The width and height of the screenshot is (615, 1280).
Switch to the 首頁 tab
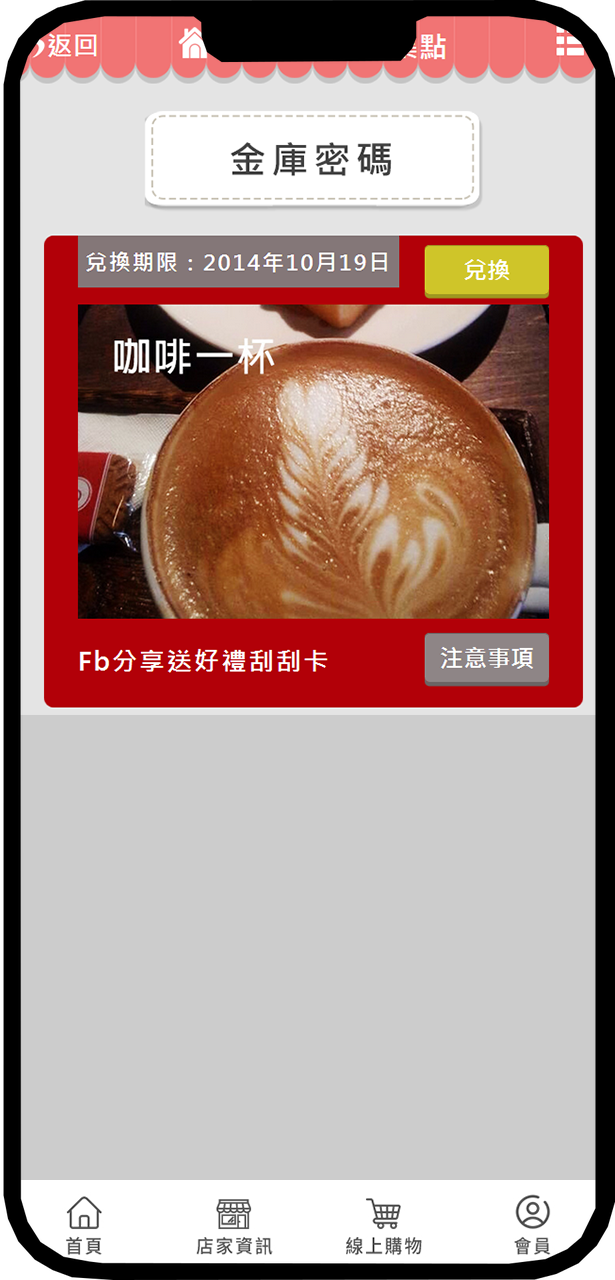tap(84, 1225)
